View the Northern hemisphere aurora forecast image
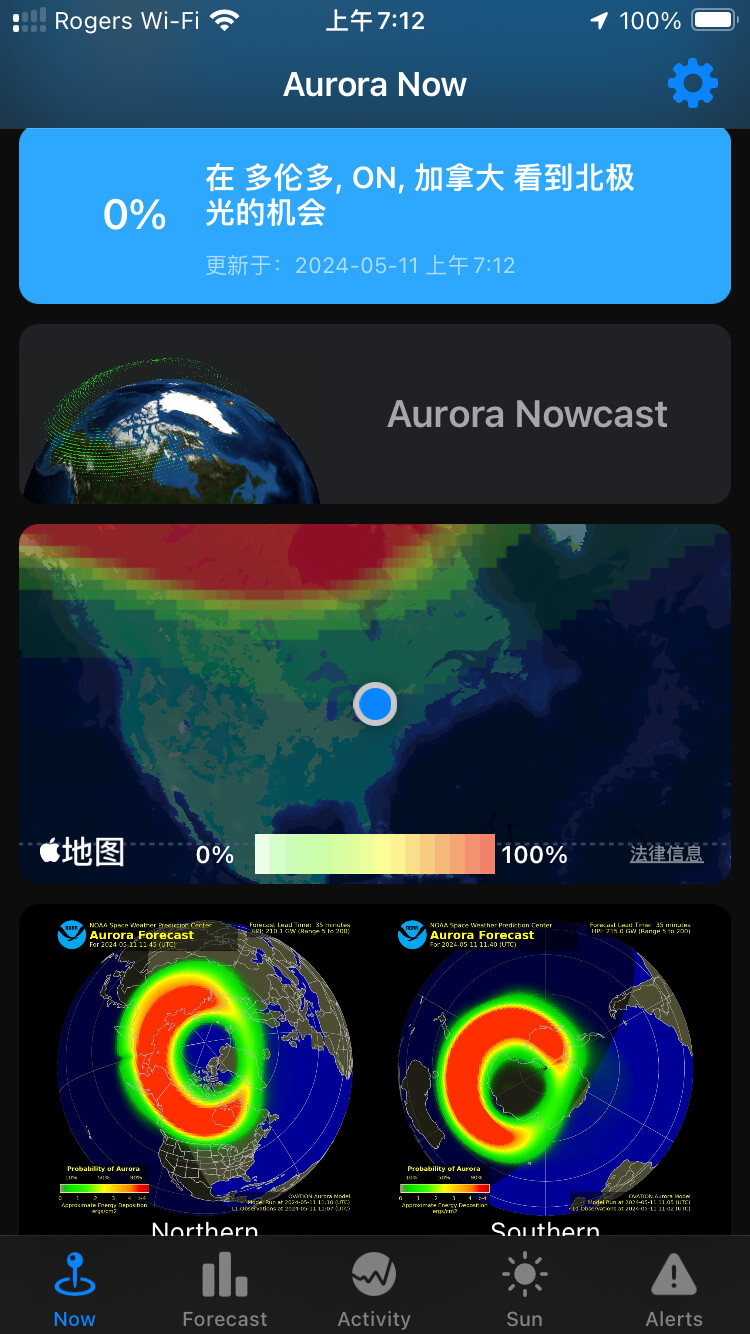Viewport: 750px width, 1334px height. (205, 1065)
